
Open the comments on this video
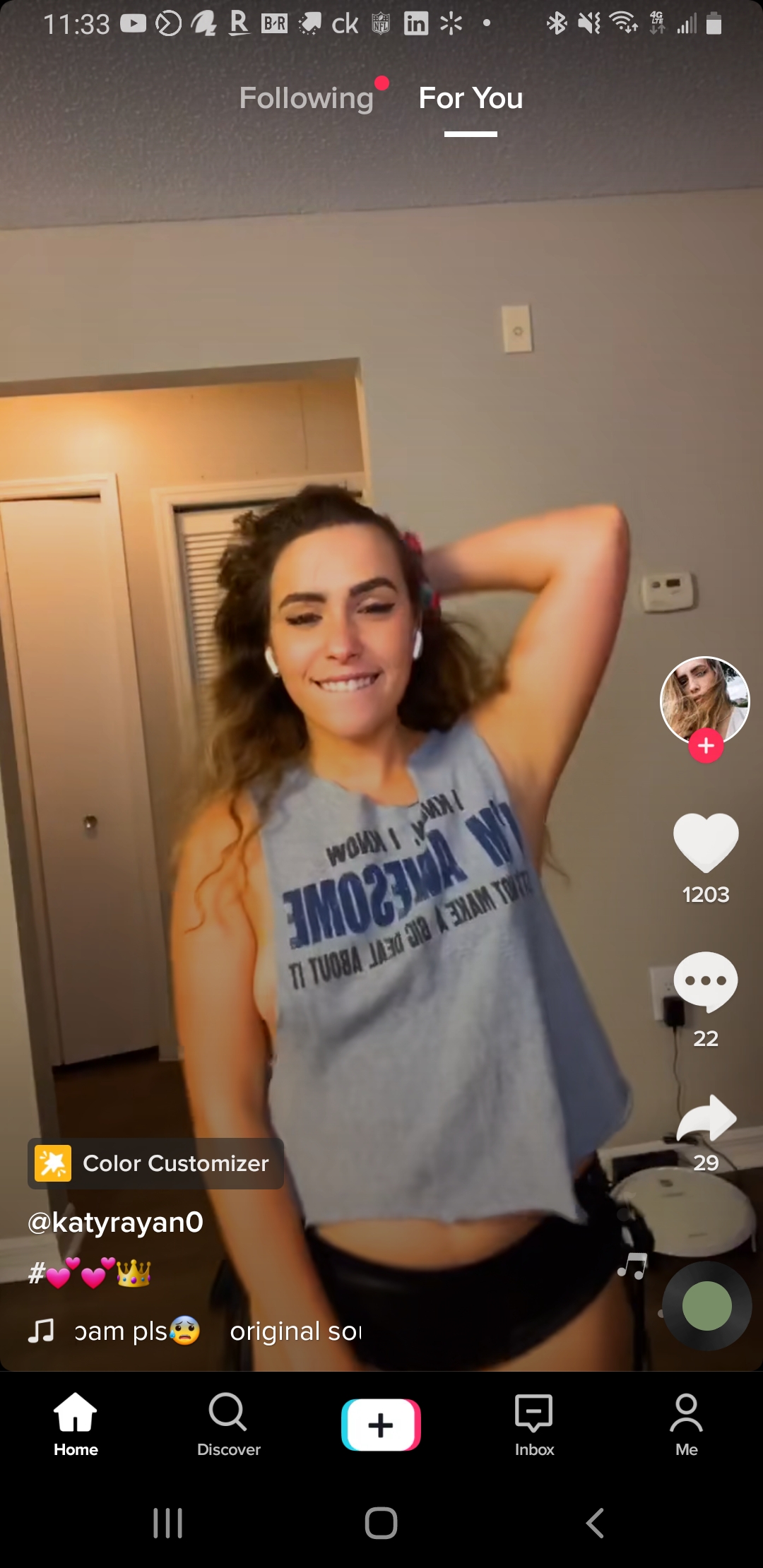click(706, 982)
